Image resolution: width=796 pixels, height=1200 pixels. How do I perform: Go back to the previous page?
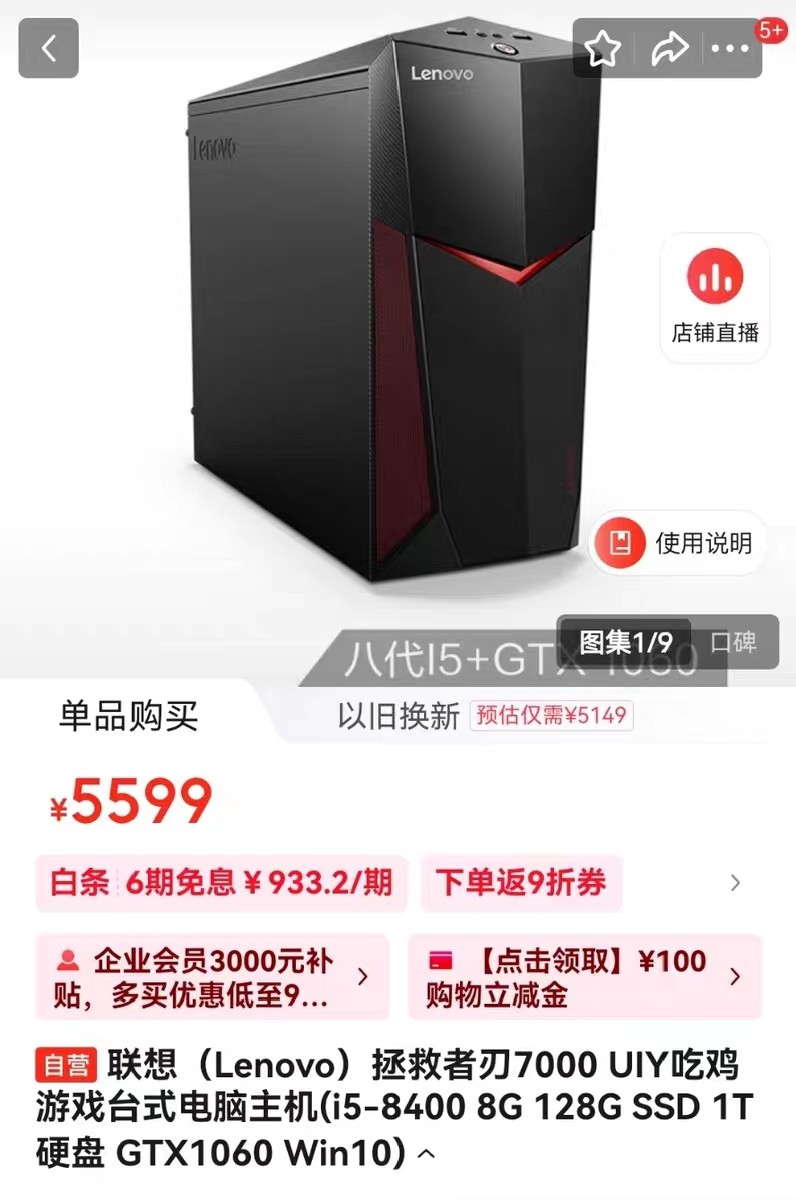tap(48, 48)
